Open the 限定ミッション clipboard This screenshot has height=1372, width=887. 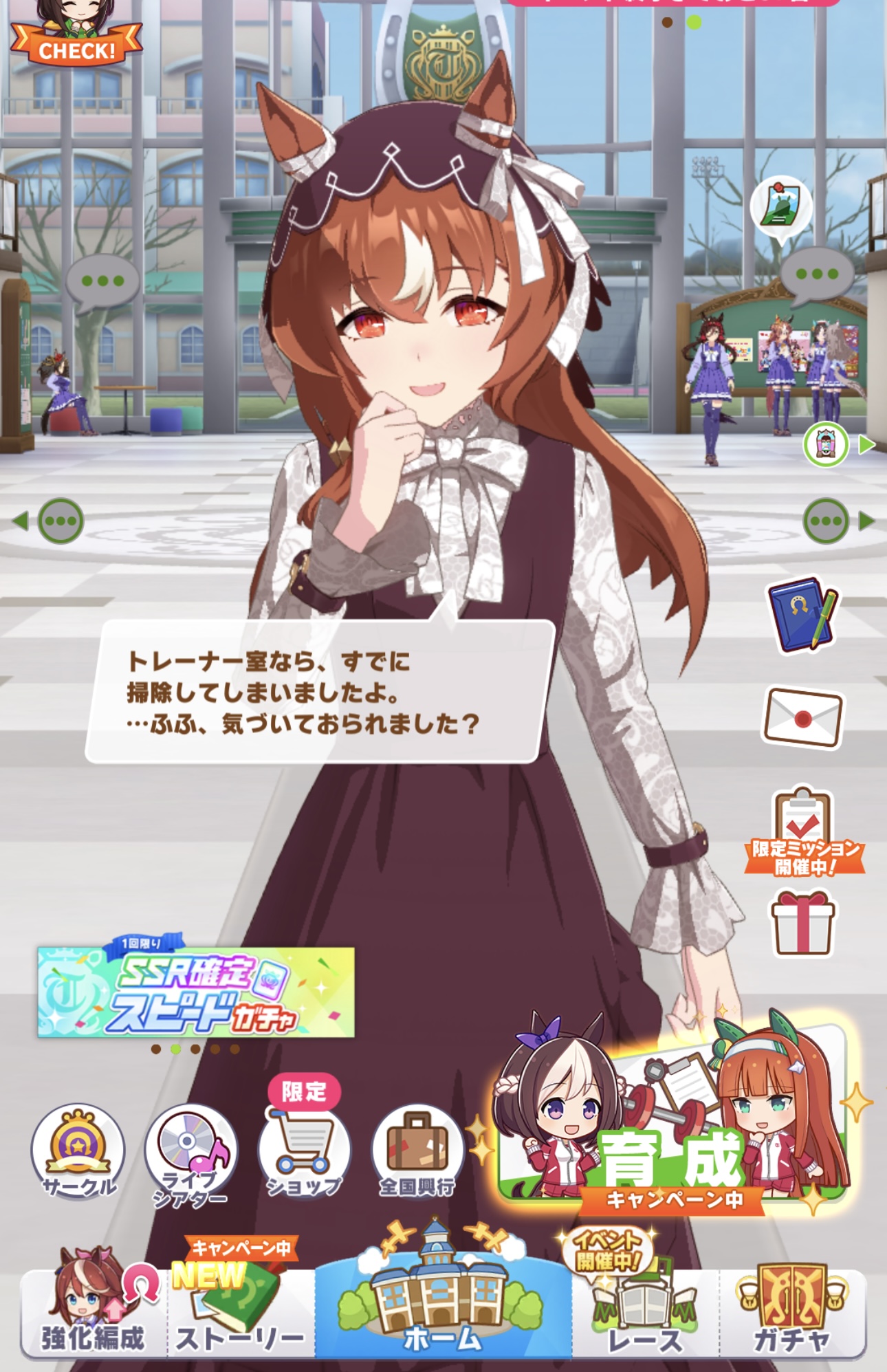pyautogui.click(x=803, y=831)
